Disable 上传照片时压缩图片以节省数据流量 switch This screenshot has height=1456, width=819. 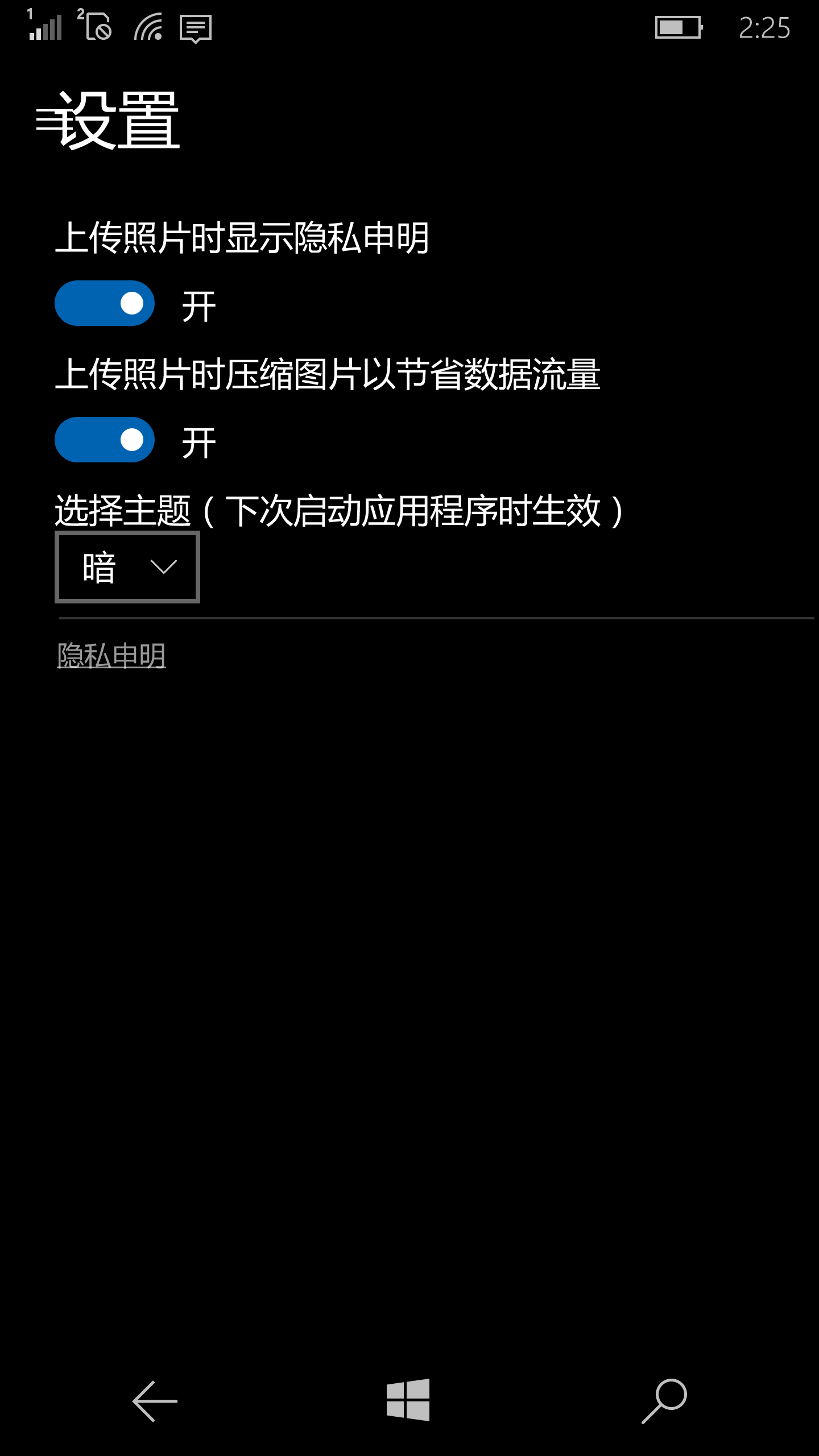point(105,440)
